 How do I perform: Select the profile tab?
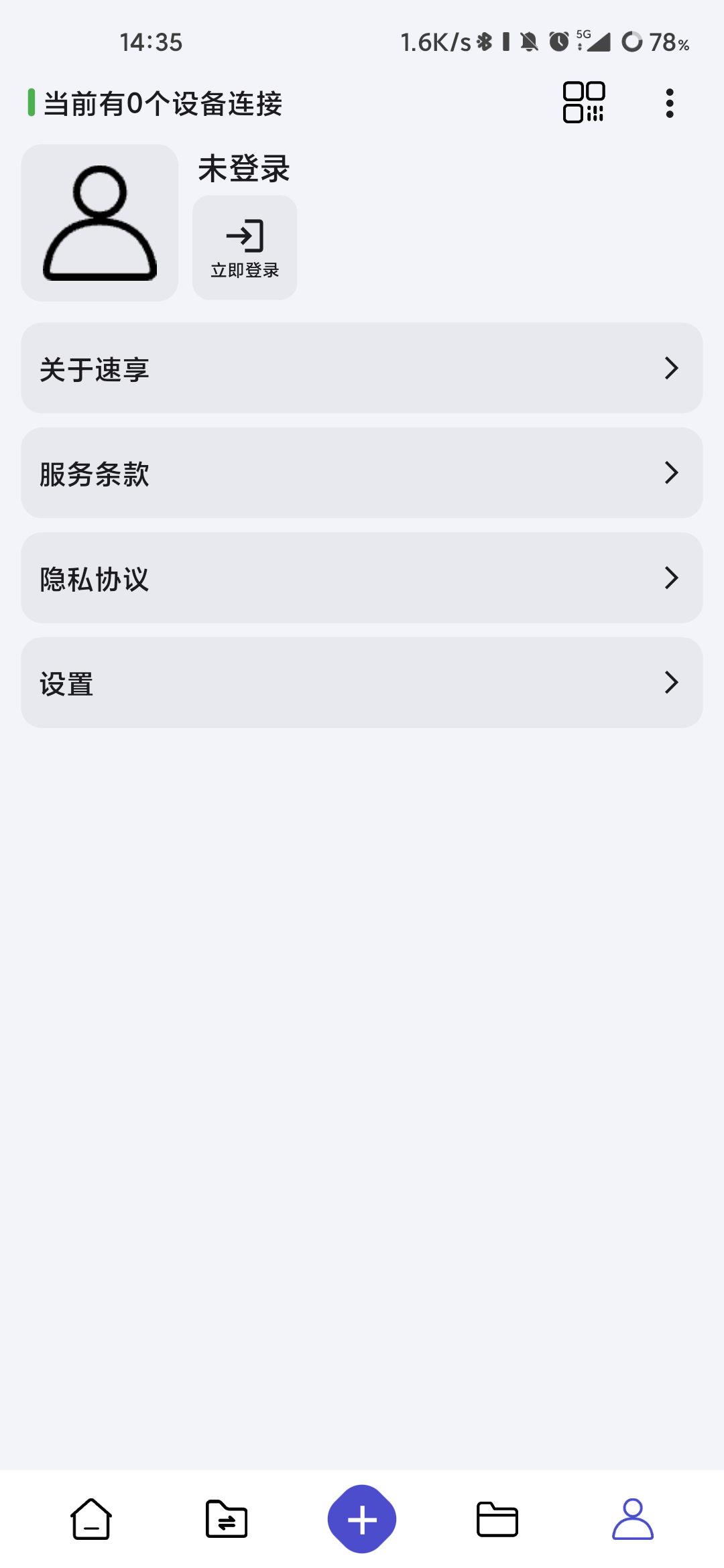(633, 1519)
